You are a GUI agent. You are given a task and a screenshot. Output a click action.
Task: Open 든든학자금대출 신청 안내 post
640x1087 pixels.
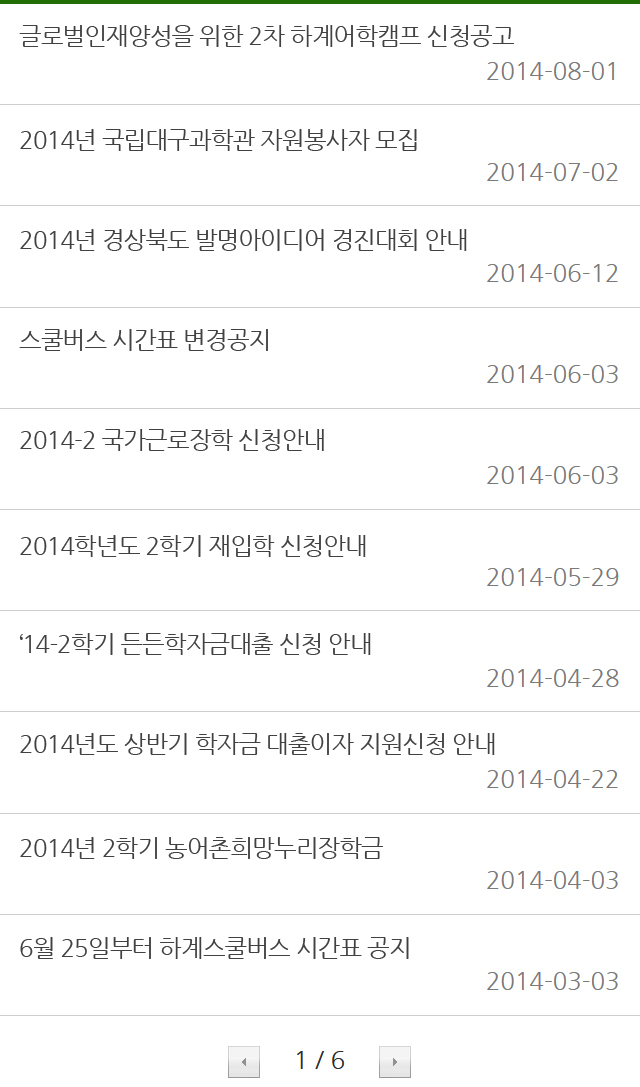(320, 661)
